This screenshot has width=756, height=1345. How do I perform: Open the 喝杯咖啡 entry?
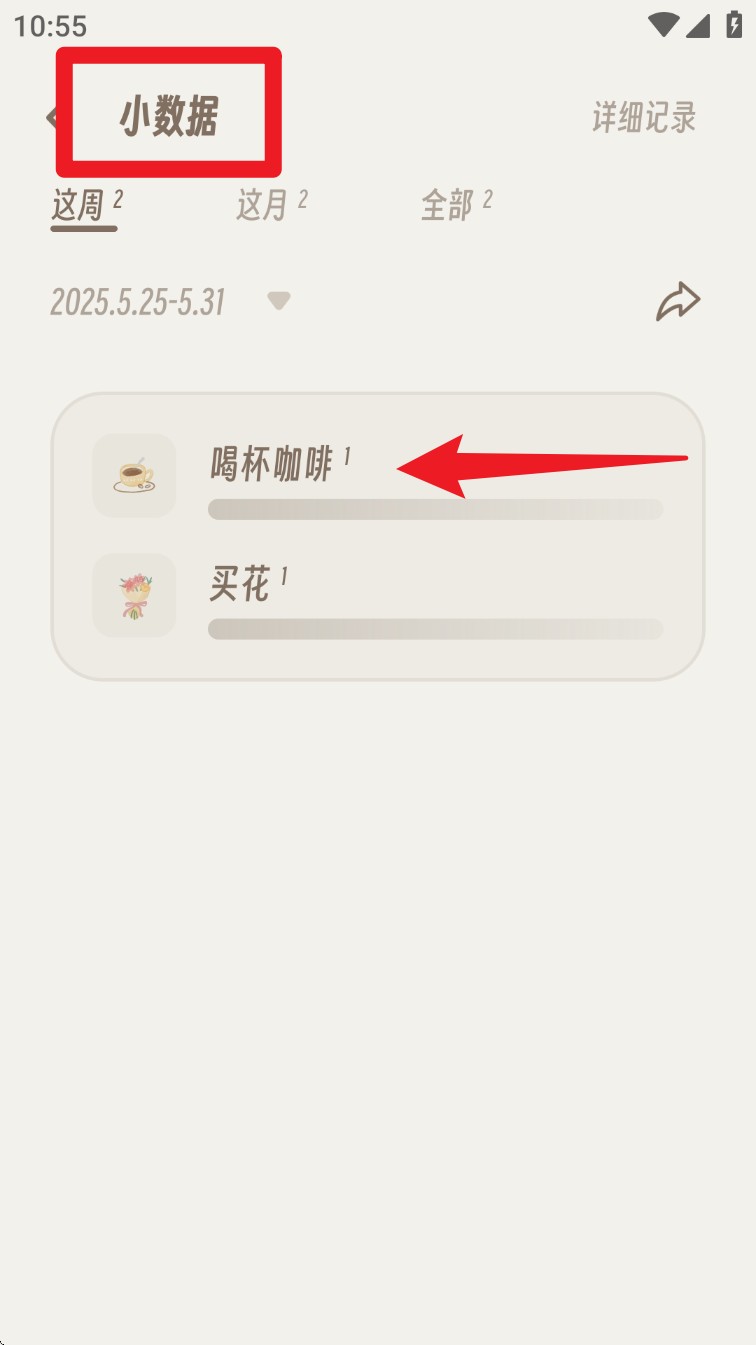click(x=378, y=477)
